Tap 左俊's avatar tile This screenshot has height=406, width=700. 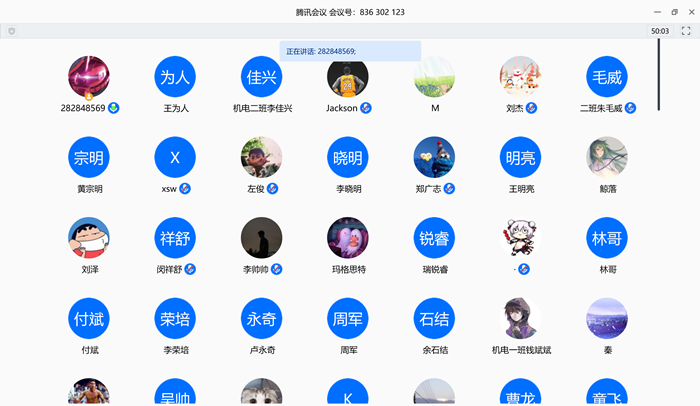coord(262,158)
